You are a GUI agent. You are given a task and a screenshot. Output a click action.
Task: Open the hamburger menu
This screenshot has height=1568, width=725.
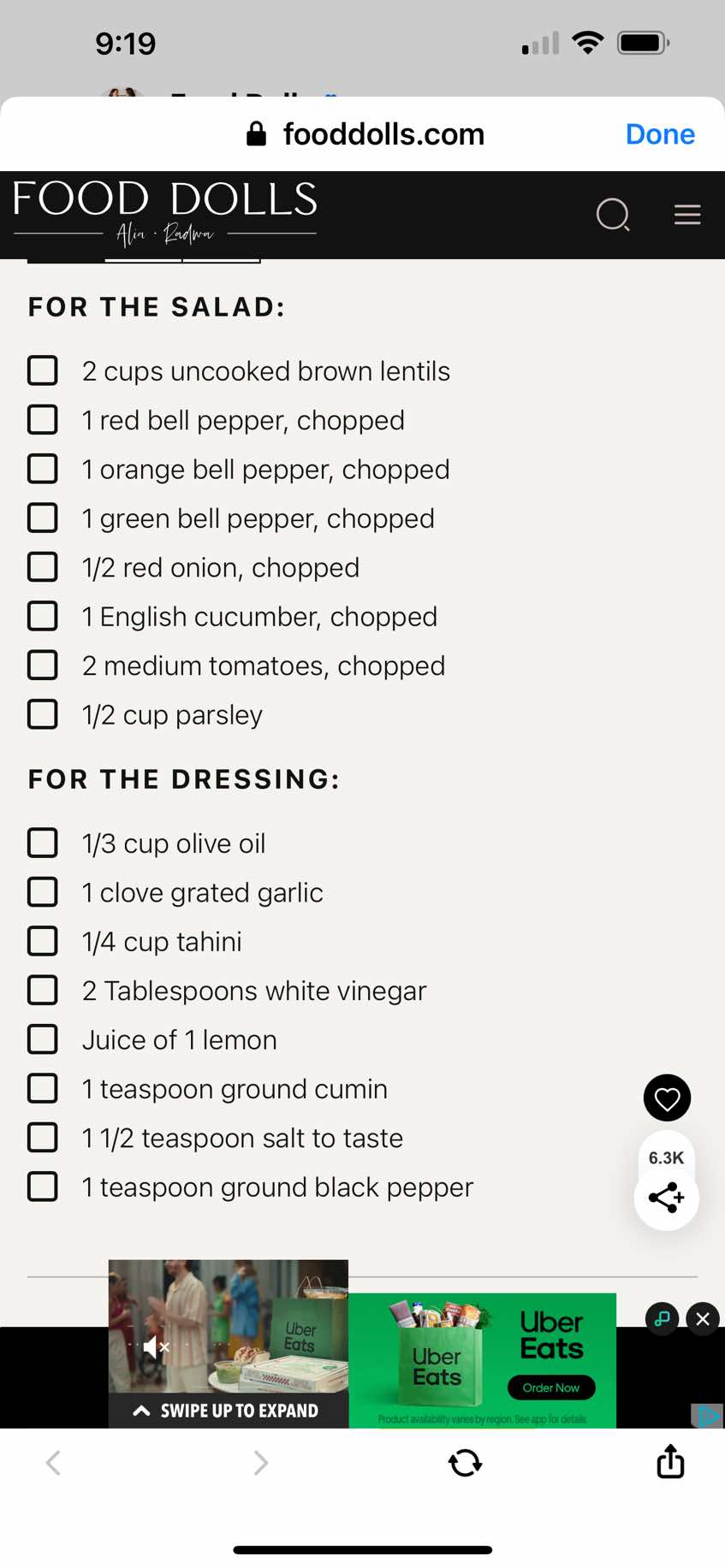pos(687,215)
